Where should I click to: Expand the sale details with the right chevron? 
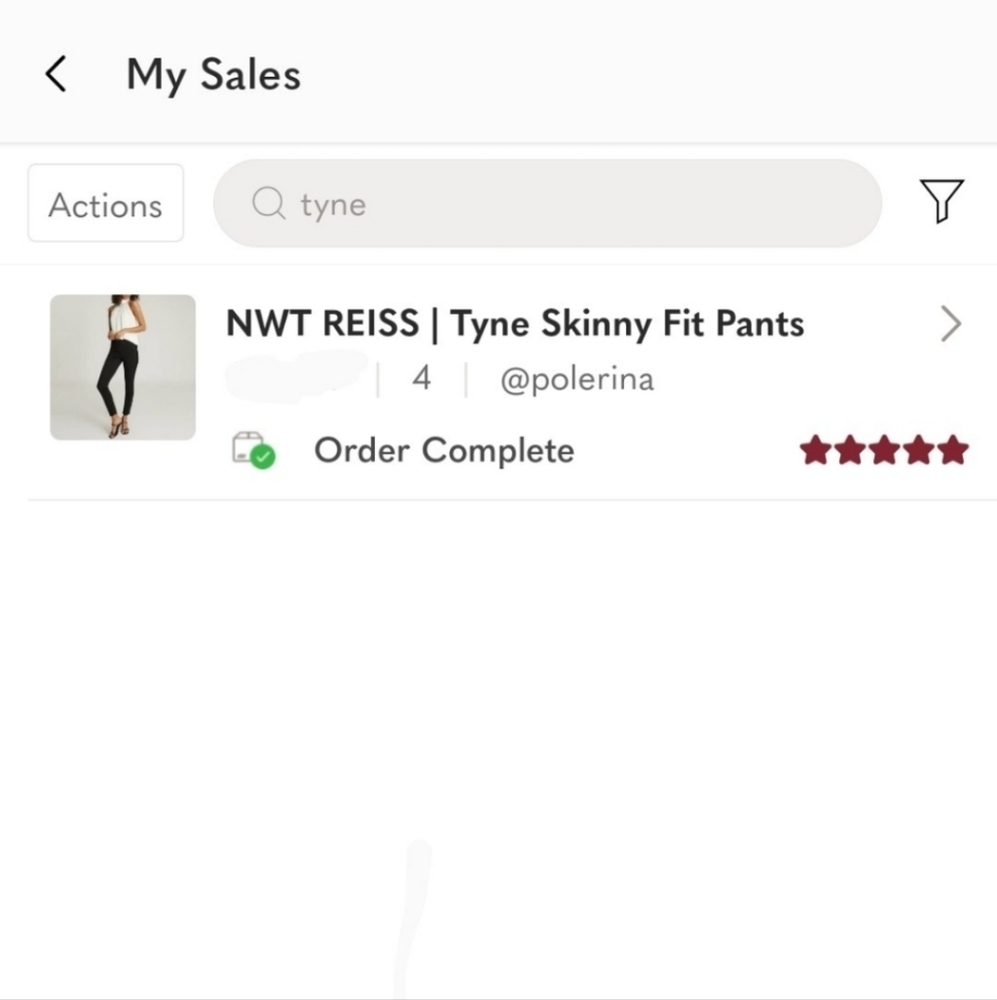[x=949, y=323]
